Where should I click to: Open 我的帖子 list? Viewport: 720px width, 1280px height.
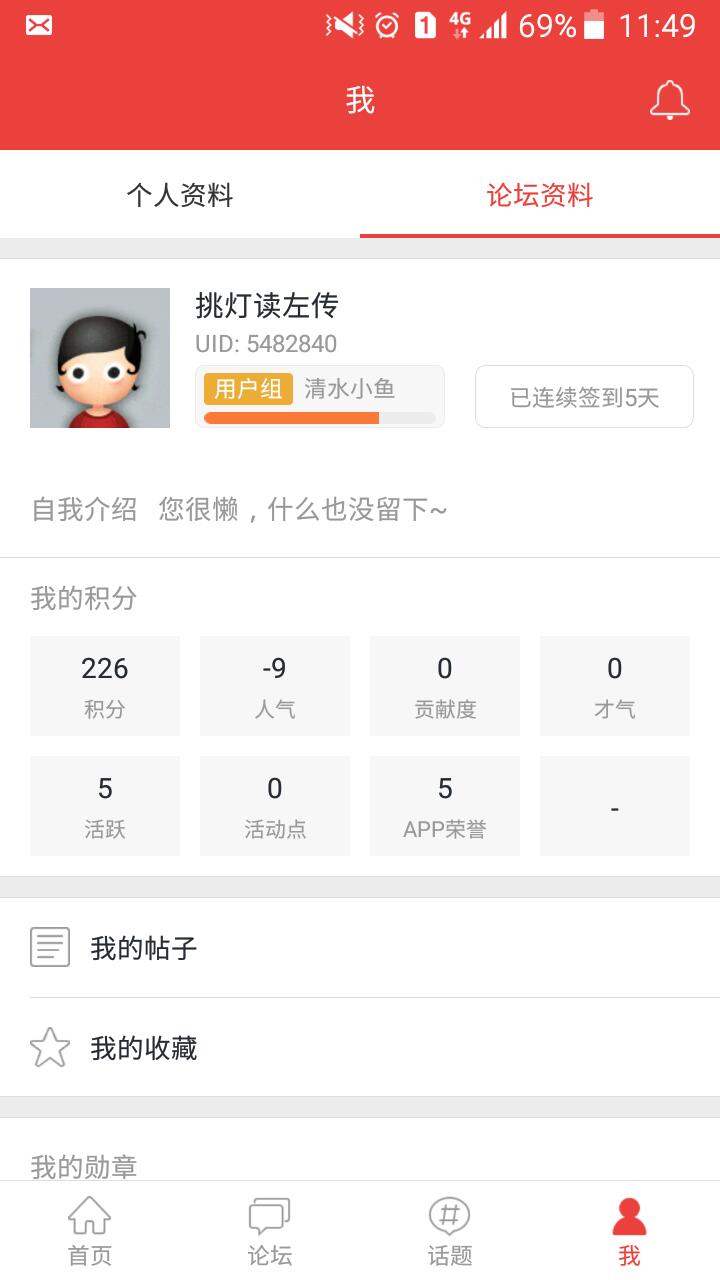pyautogui.click(x=360, y=947)
